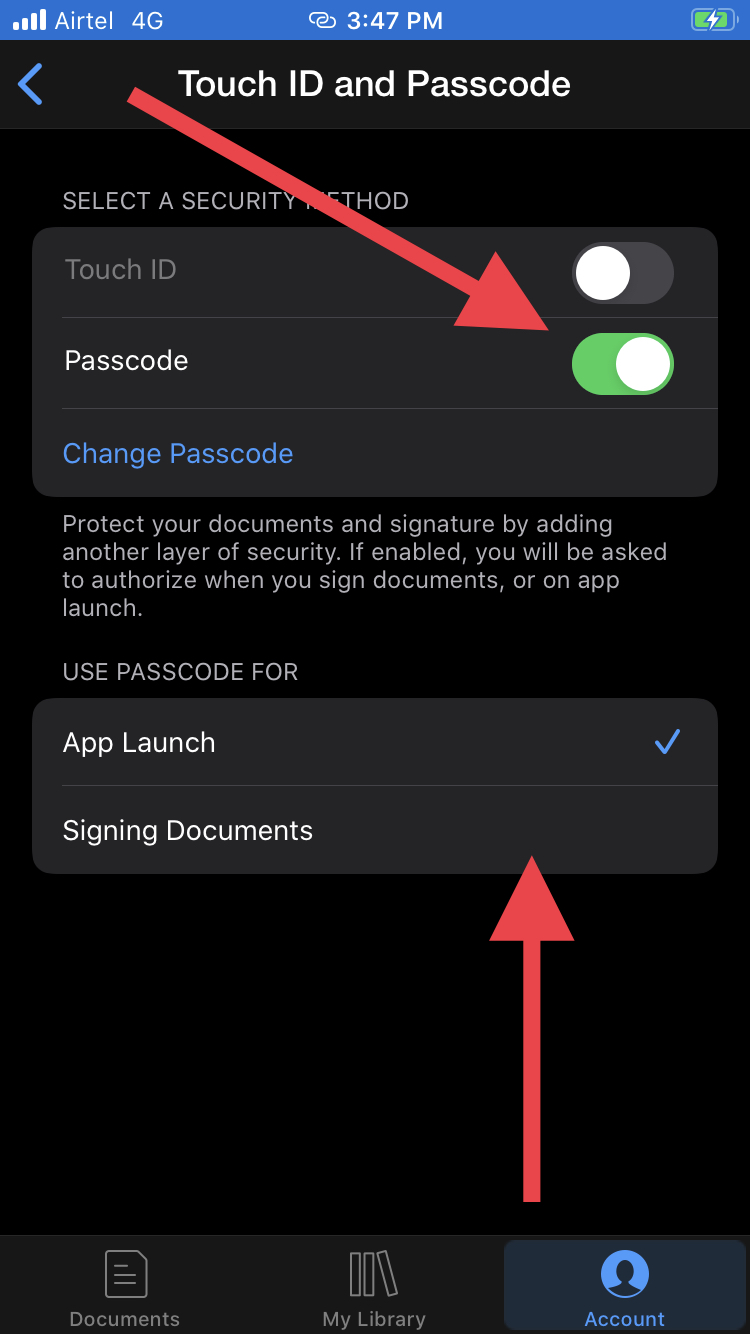Tap Change Passcode
The height and width of the screenshot is (1334, 750).
(x=178, y=453)
